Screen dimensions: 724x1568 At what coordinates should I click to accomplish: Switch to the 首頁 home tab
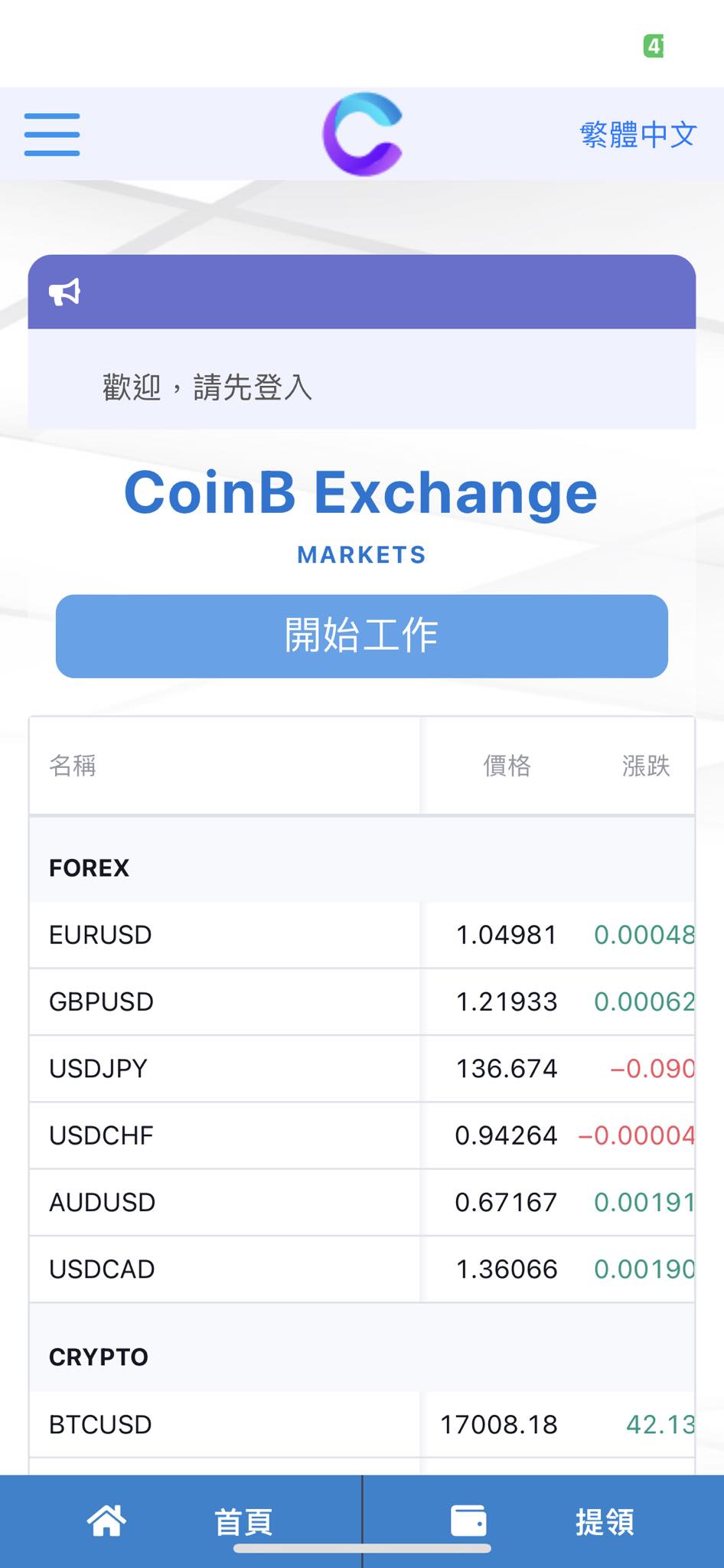pyautogui.click(x=181, y=1521)
